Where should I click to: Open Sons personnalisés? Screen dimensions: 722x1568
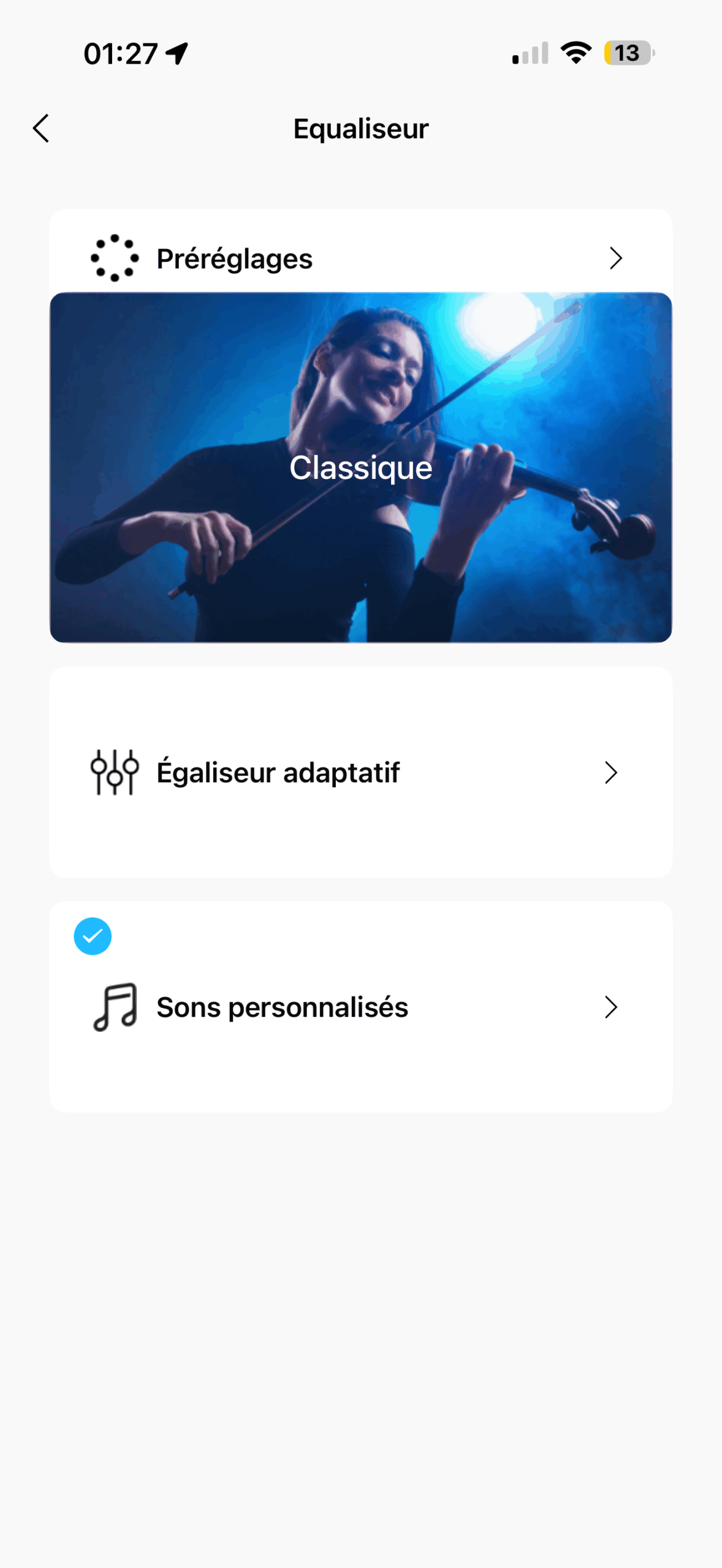point(360,1007)
